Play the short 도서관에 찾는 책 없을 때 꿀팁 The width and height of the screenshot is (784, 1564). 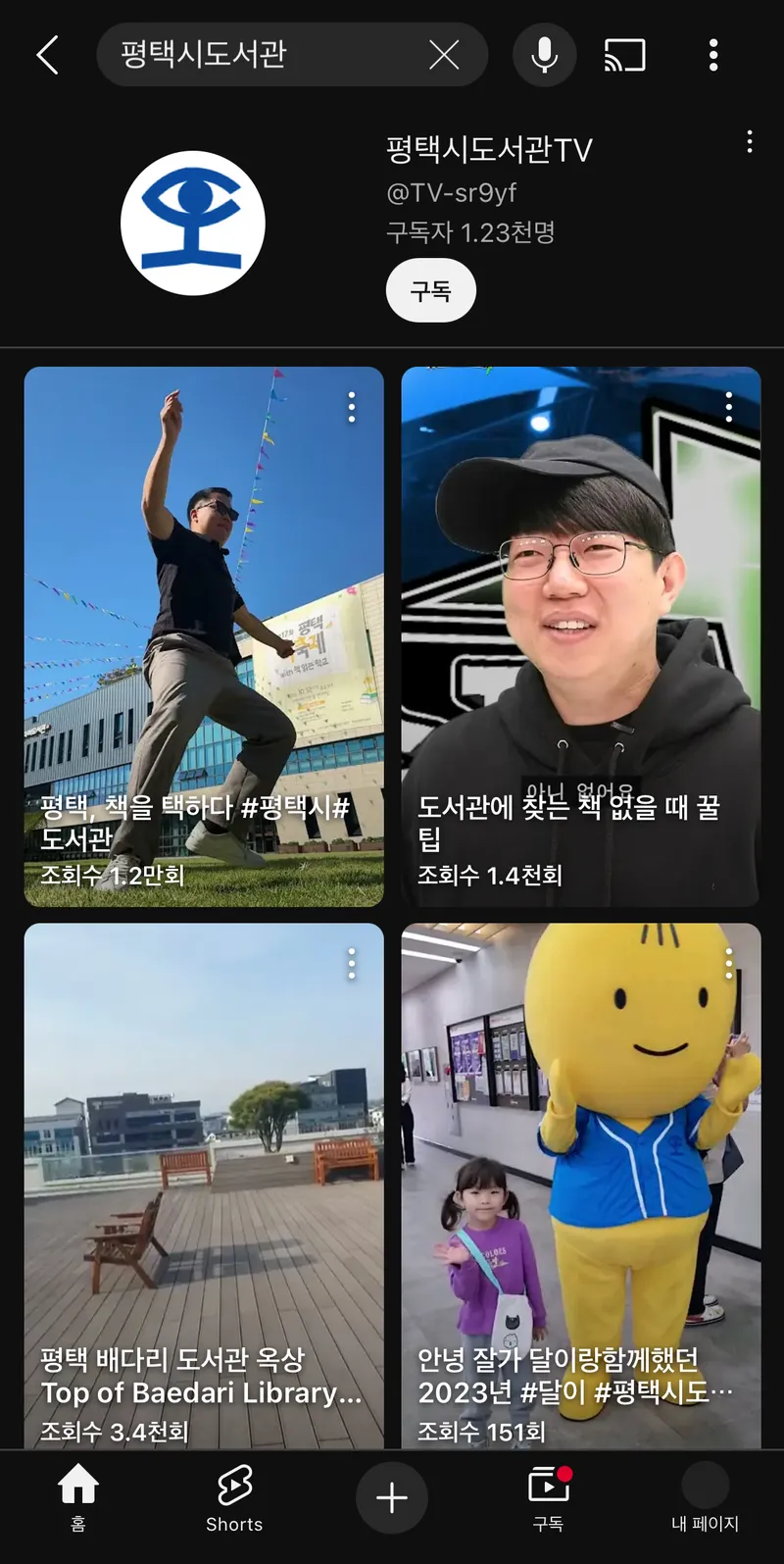point(580,637)
